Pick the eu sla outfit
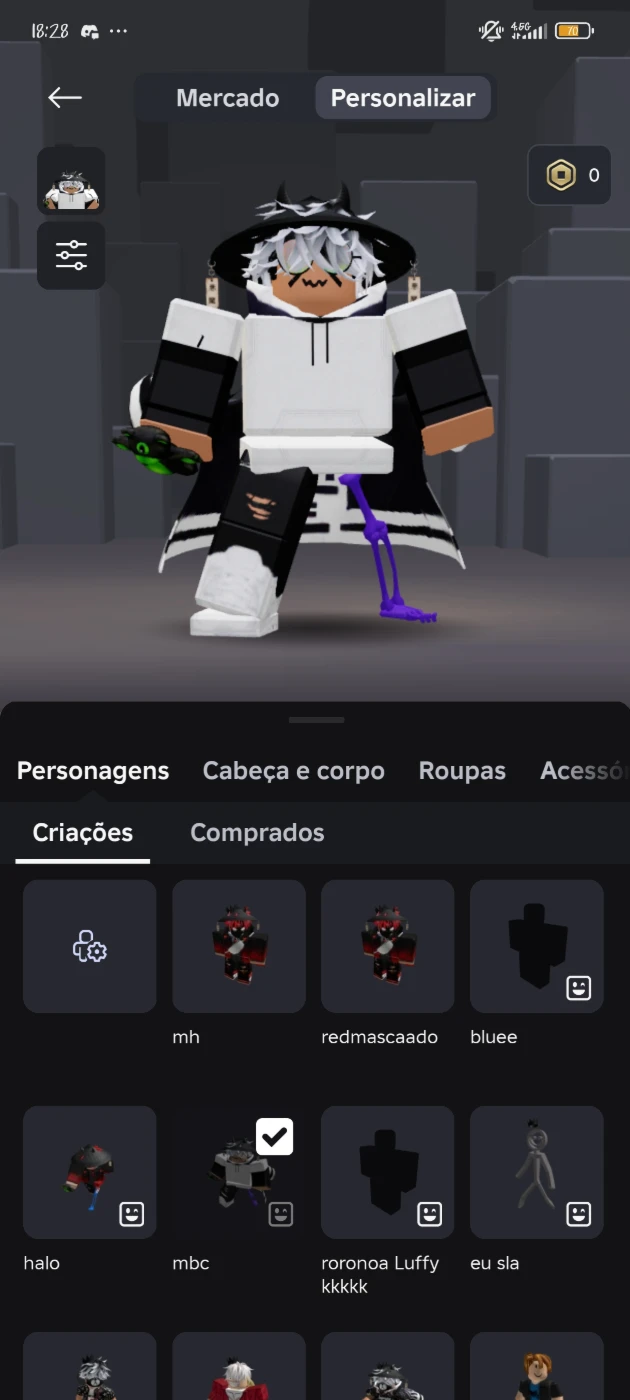Image resolution: width=630 pixels, height=1400 pixels. pos(537,1172)
